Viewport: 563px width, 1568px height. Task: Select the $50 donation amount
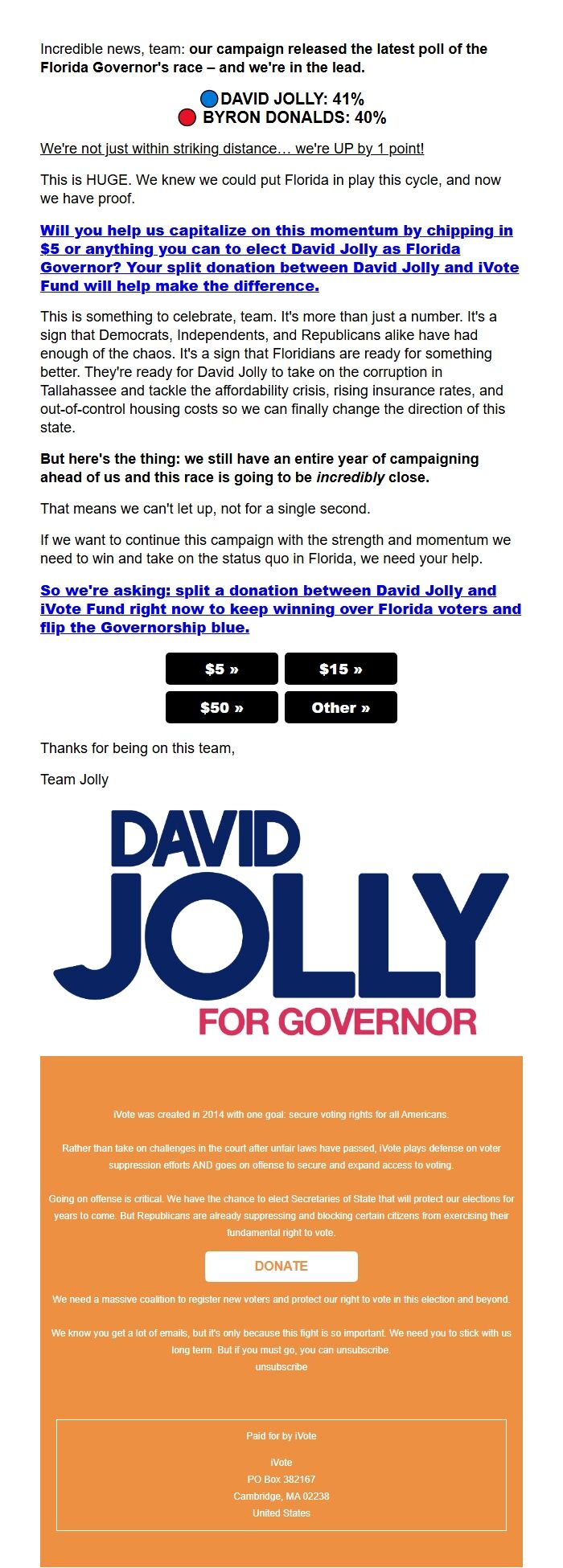[222, 707]
